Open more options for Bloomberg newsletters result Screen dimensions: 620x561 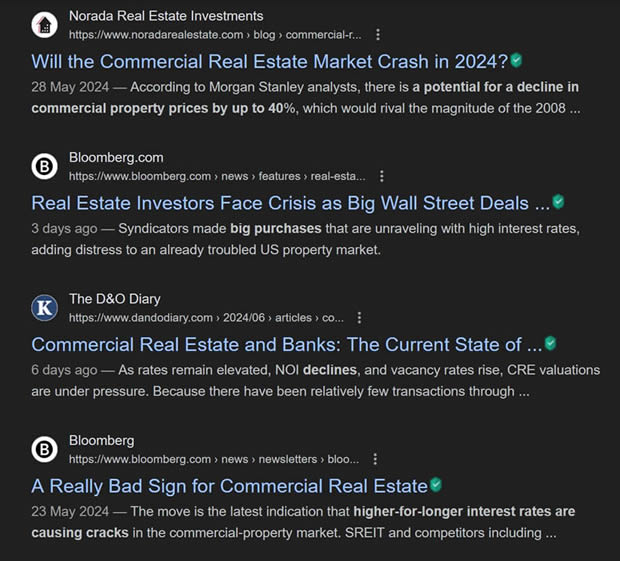376,459
